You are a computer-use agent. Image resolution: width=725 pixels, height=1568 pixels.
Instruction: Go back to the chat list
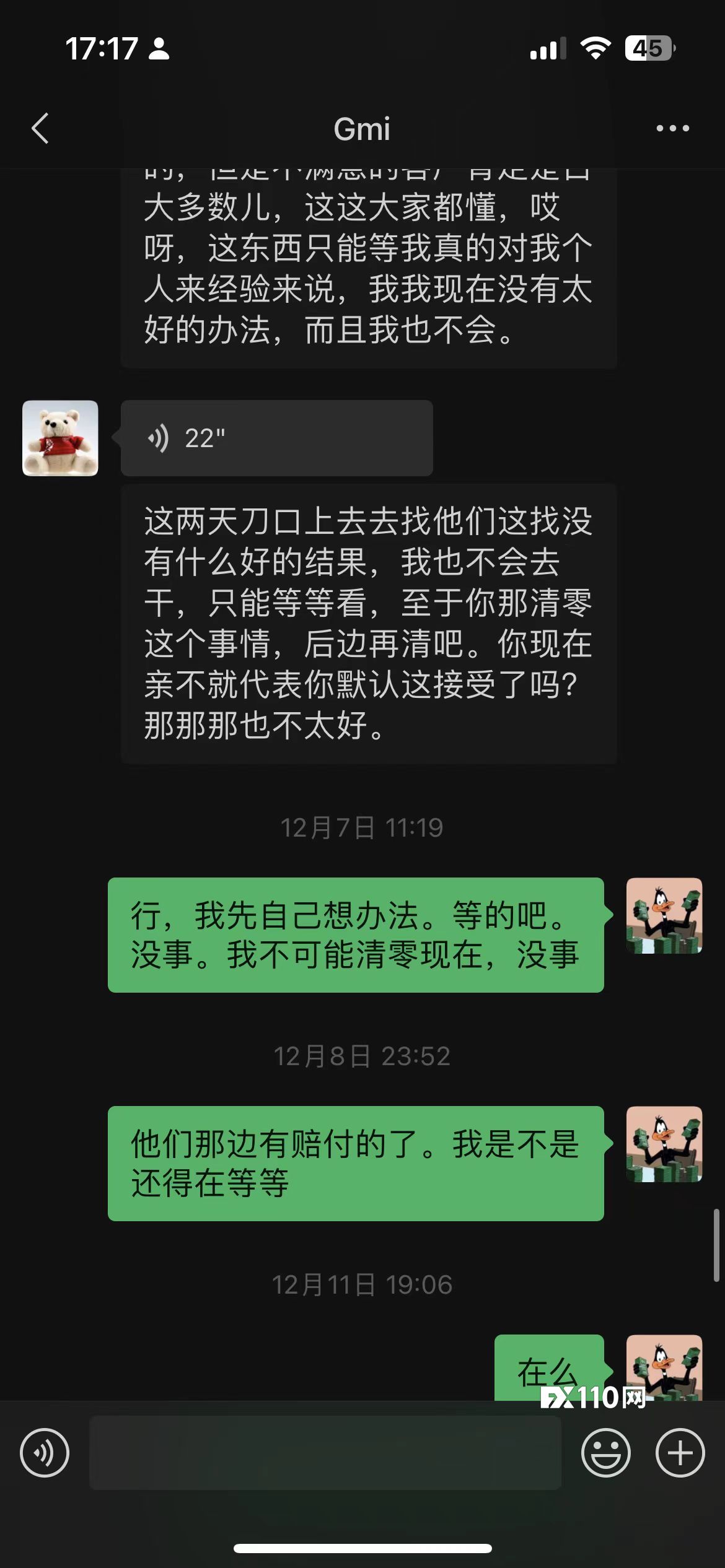pyautogui.click(x=41, y=129)
